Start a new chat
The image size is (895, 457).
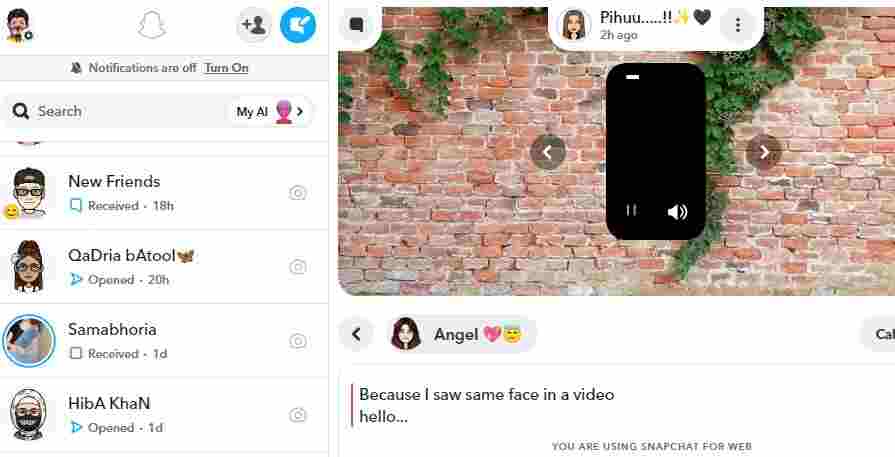tap(298, 25)
